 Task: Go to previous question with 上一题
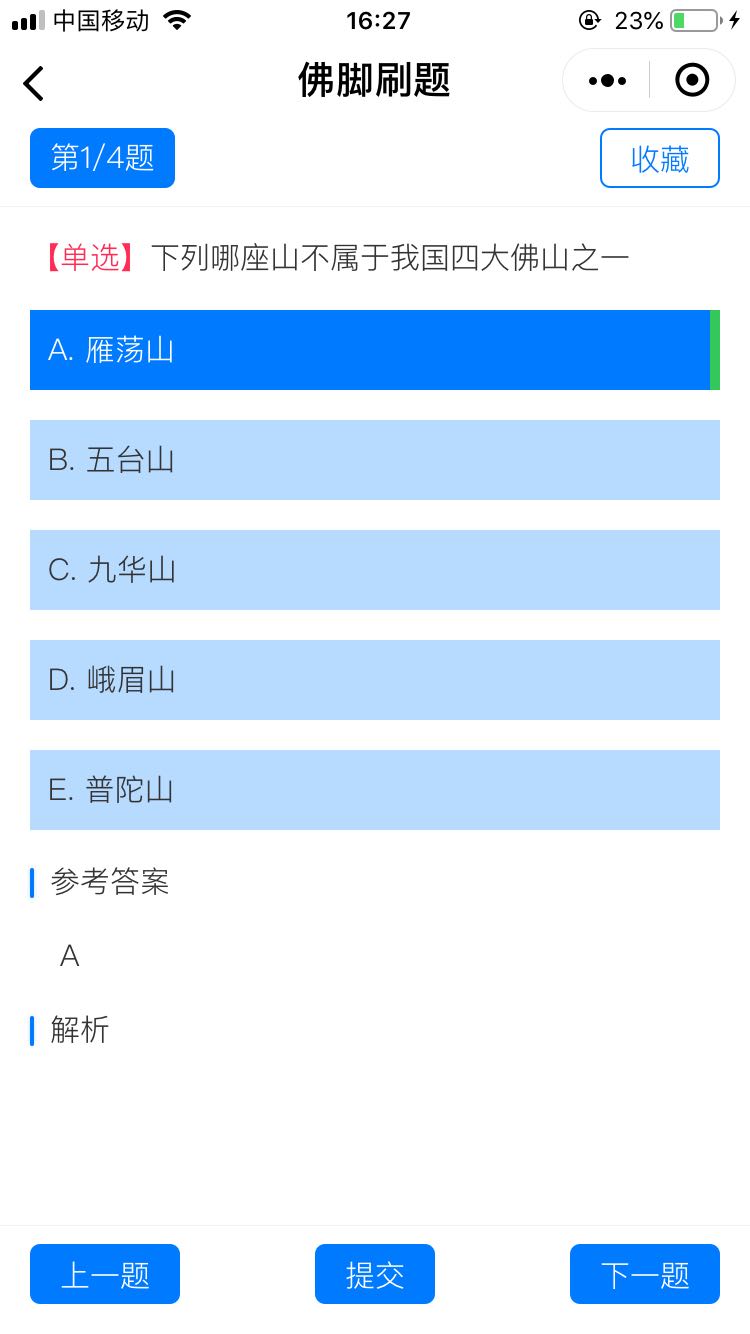(105, 1274)
